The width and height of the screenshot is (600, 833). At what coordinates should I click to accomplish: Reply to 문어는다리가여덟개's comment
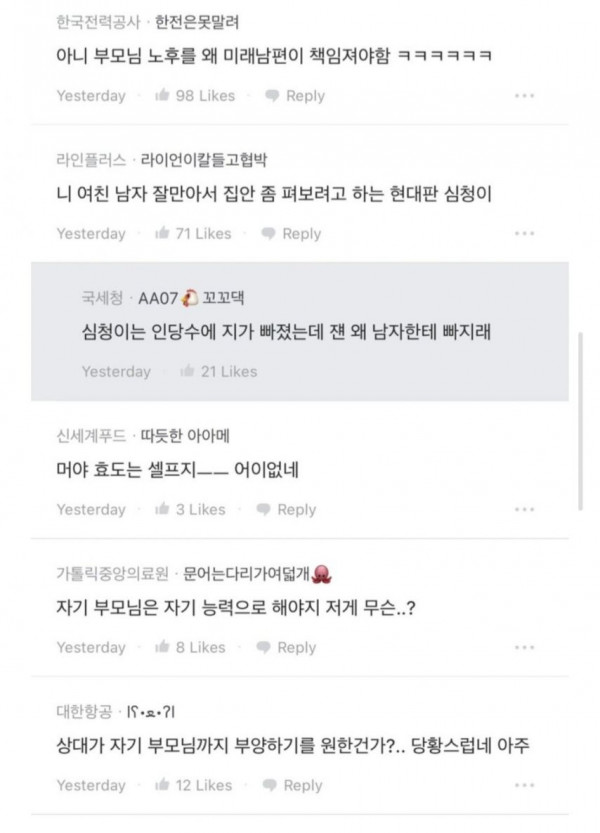[x=287, y=647]
